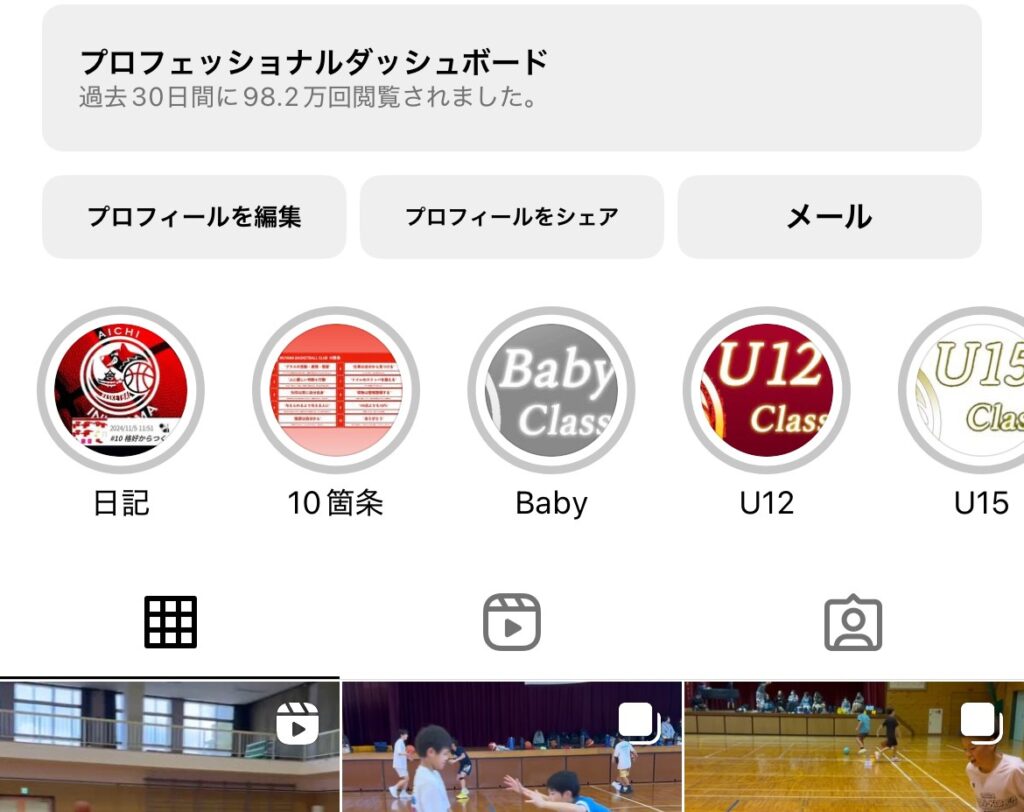The image size is (1024, 812).
Task: Switch to the Reels tab
Action: pos(511,622)
